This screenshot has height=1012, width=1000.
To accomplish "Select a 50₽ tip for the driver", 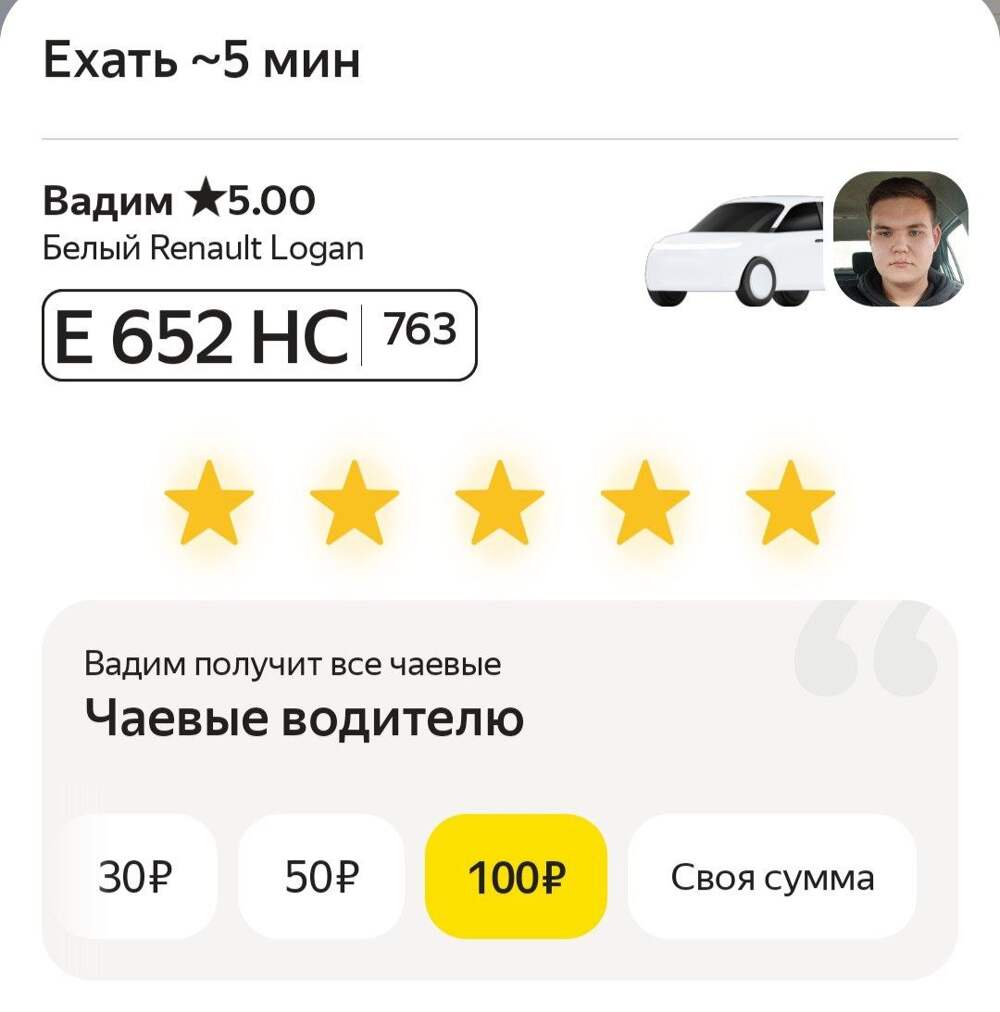I will click(x=321, y=878).
